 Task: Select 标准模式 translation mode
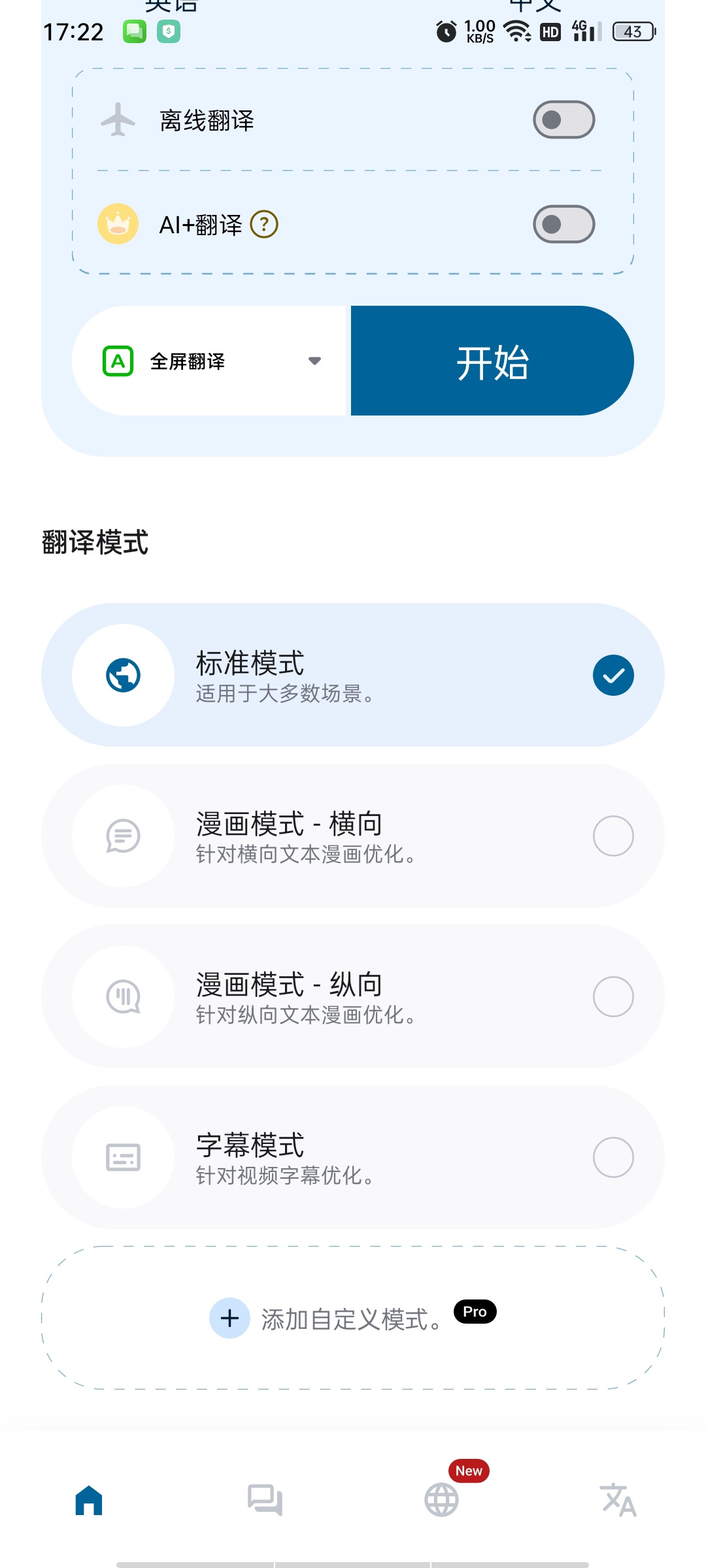pyautogui.click(x=353, y=675)
